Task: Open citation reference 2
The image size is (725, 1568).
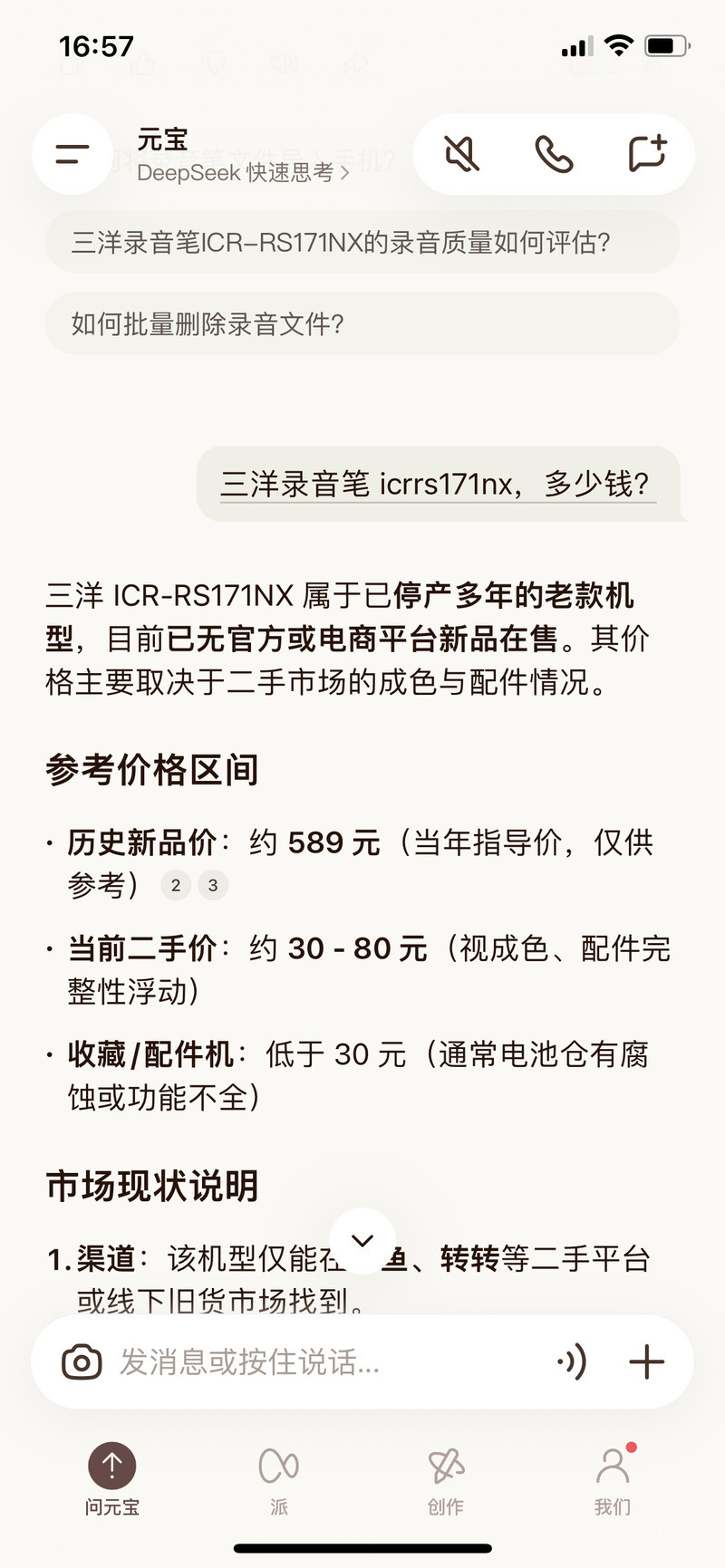Action: point(176,885)
